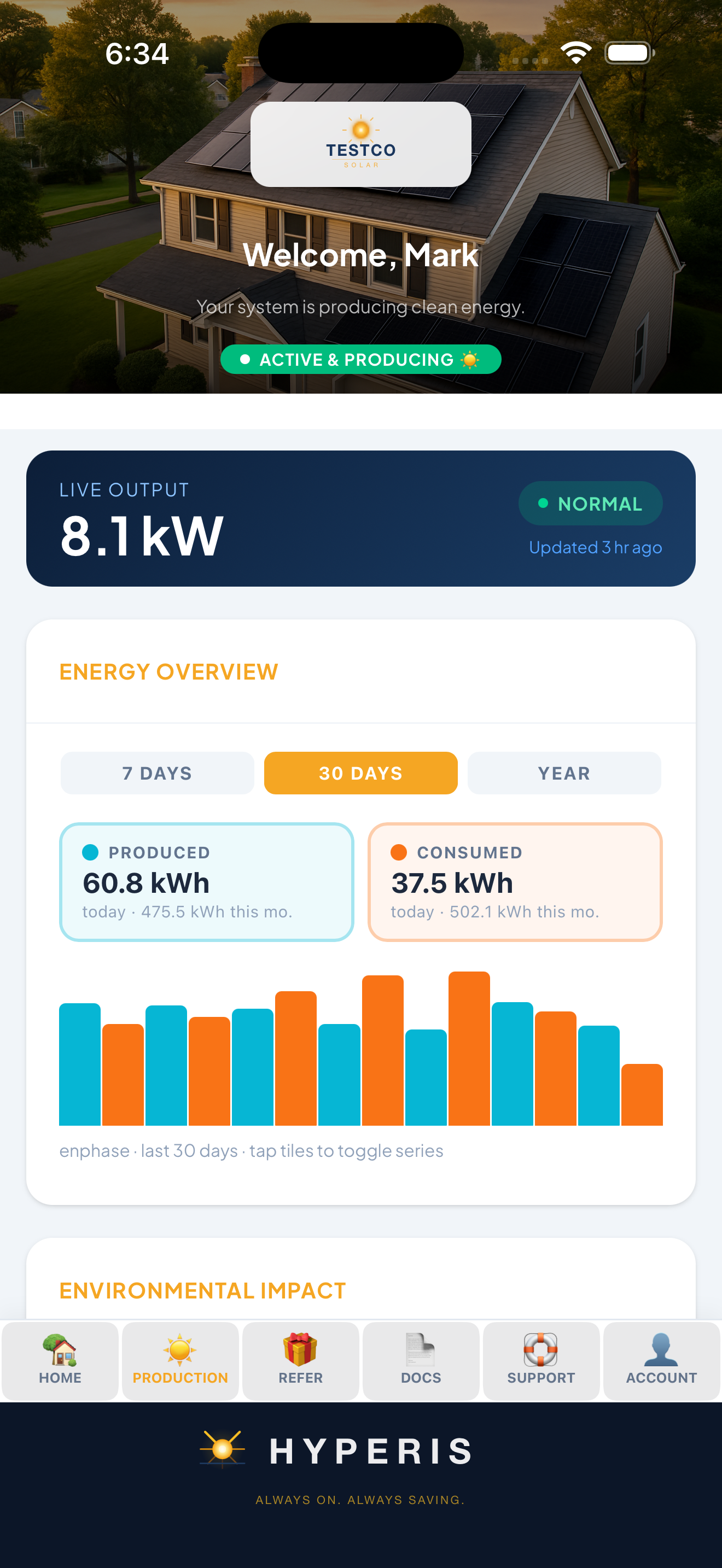Screen dimensions: 722x1568
Task: Open the Refer tab
Action: pyautogui.click(x=301, y=1360)
